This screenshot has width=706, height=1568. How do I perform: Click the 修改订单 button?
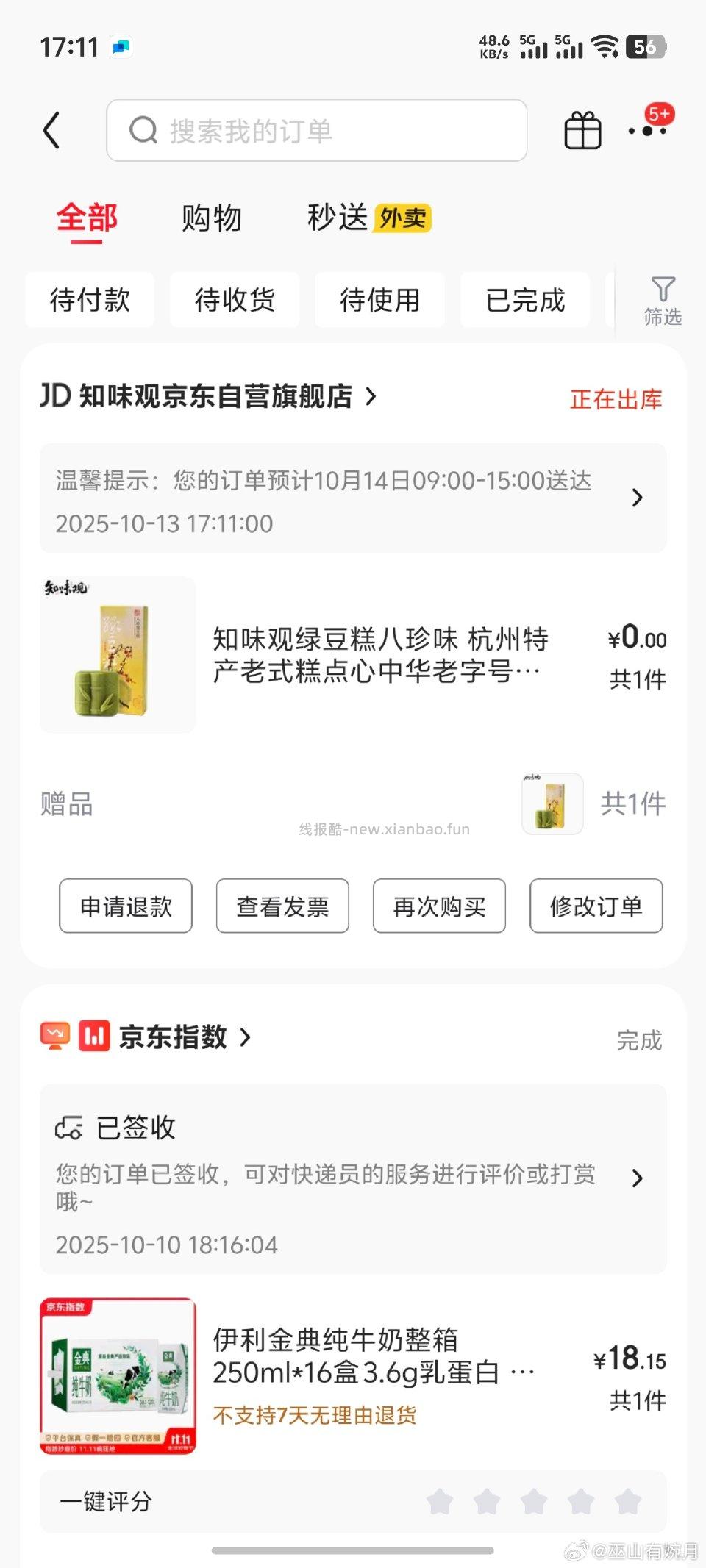click(x=596, y=906)
